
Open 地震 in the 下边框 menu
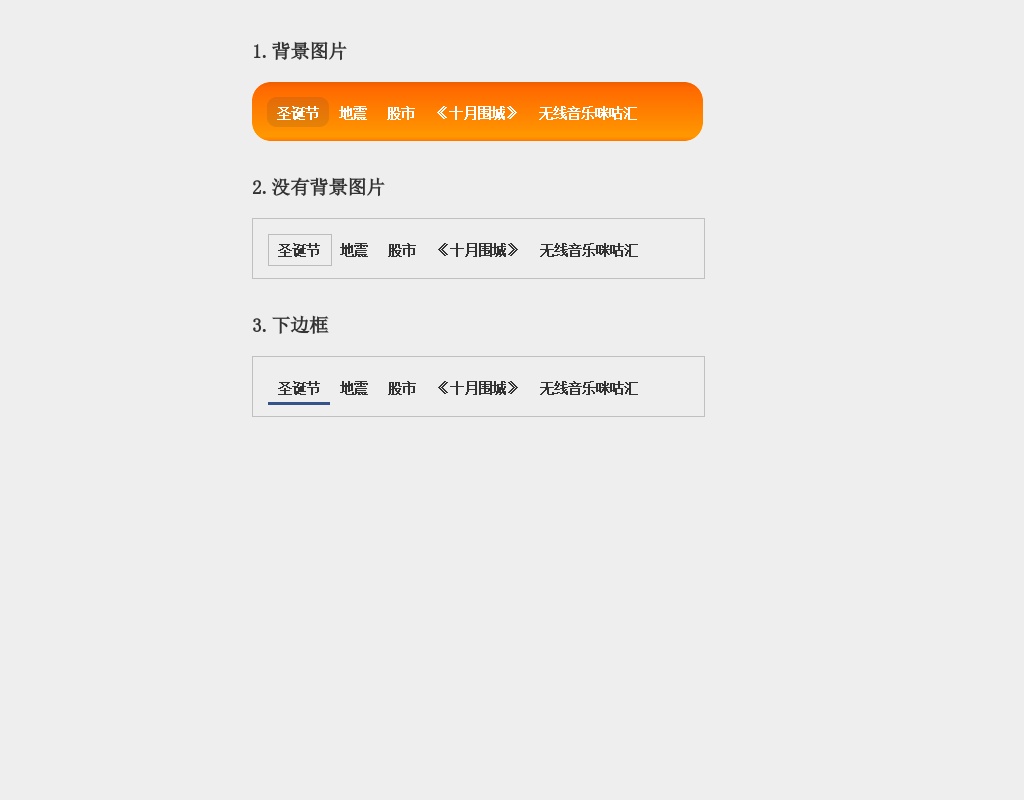(354, 388)
